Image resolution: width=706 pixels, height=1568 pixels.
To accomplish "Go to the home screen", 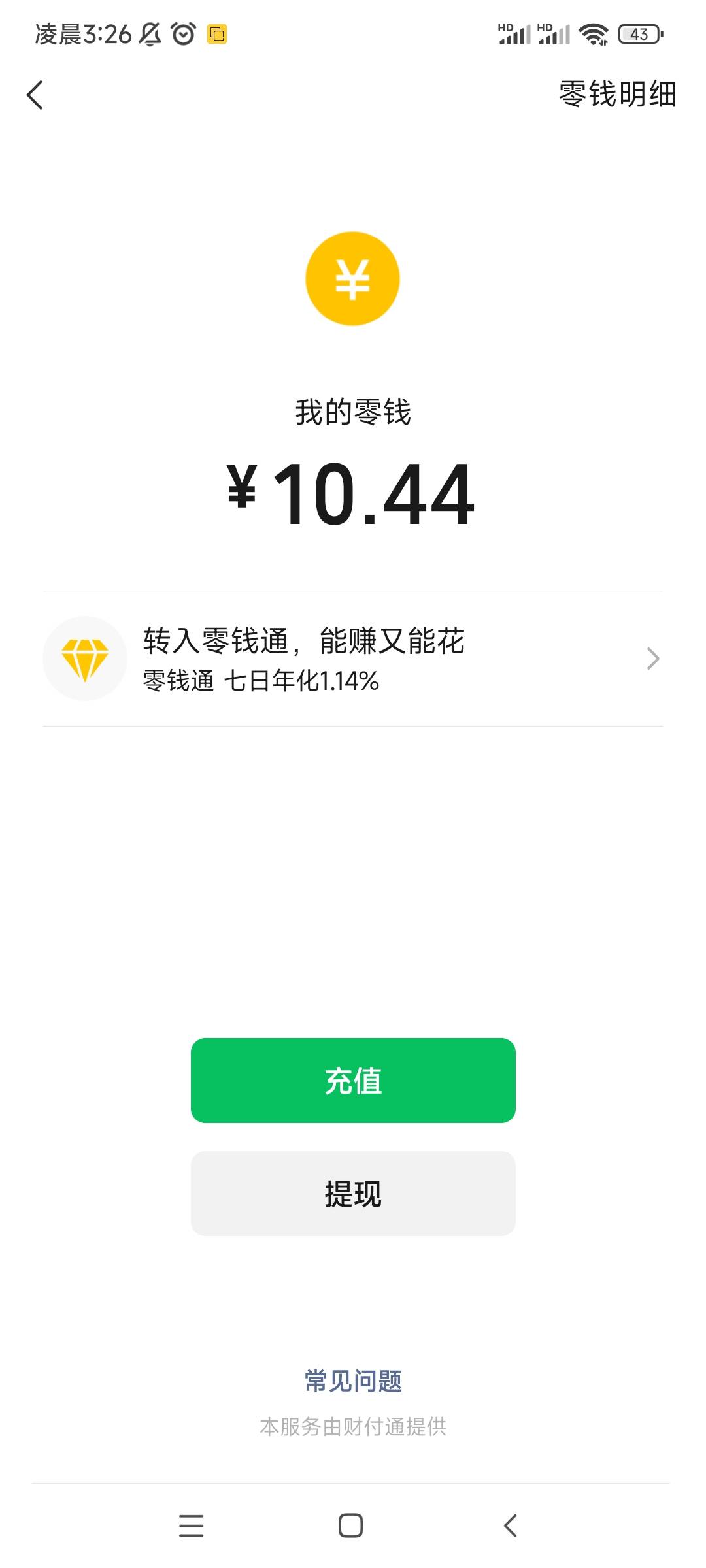I will click(x=351, y=1526).
